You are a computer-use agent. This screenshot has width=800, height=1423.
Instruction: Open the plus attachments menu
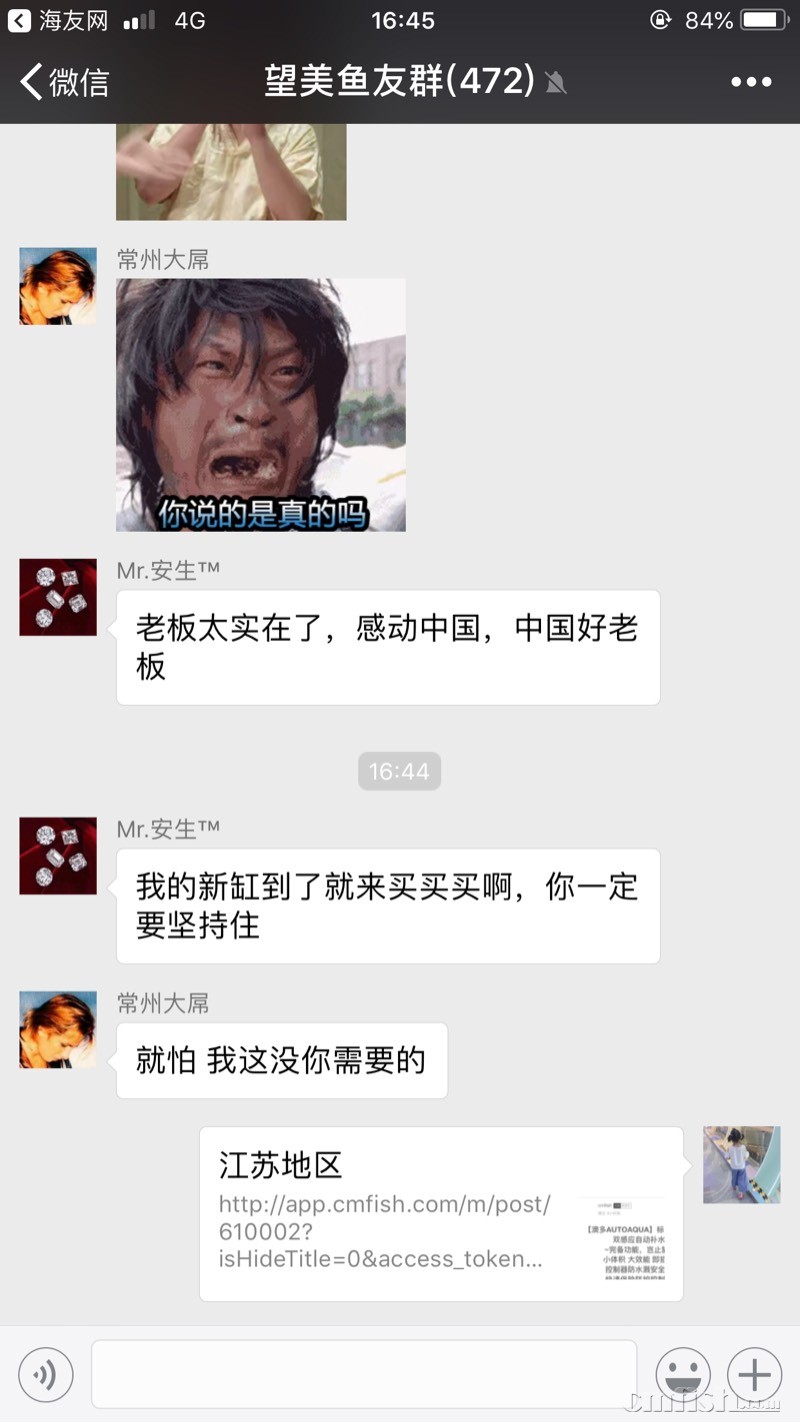point(754,1375)
